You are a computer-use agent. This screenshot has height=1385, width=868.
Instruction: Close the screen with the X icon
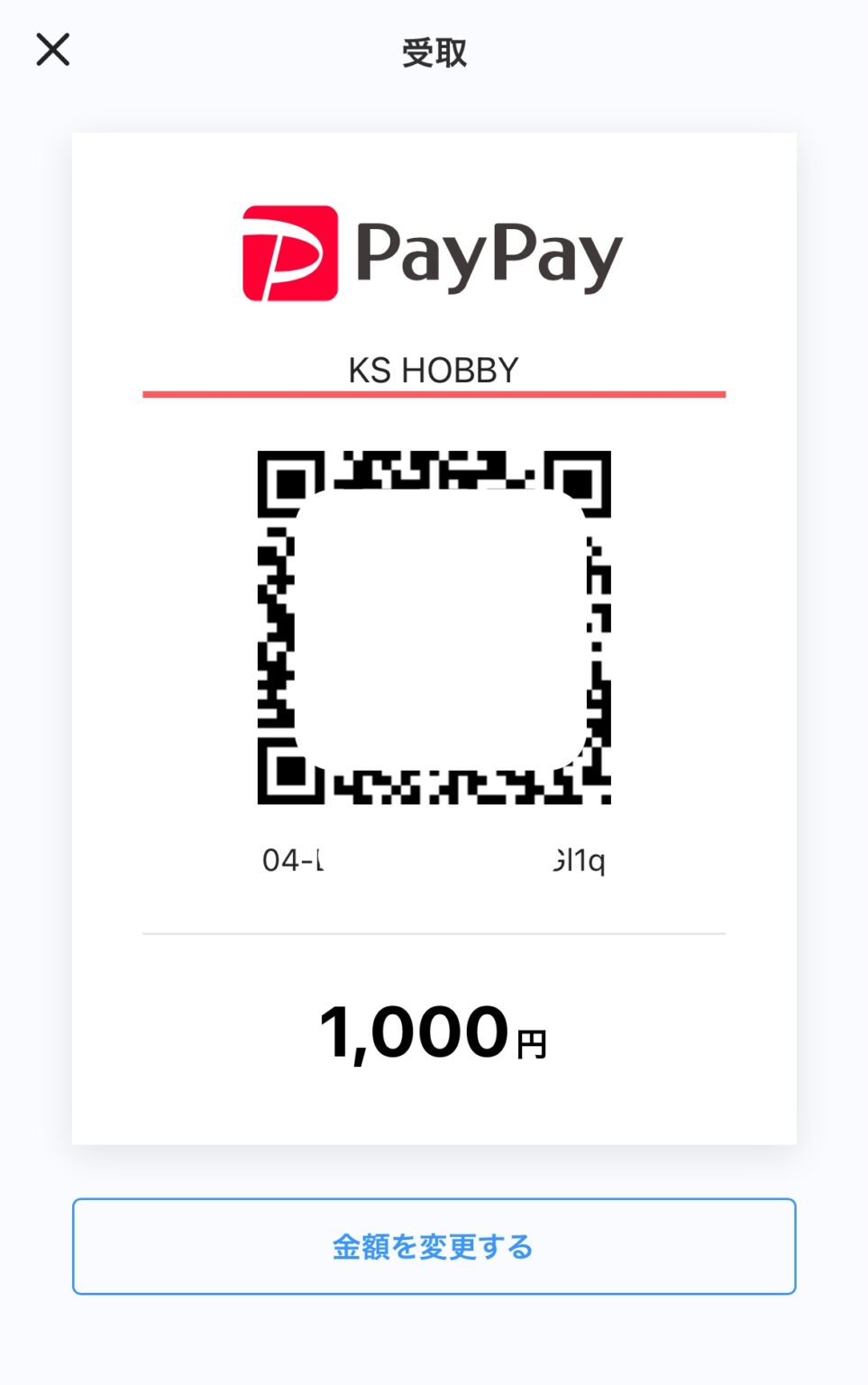51,50
